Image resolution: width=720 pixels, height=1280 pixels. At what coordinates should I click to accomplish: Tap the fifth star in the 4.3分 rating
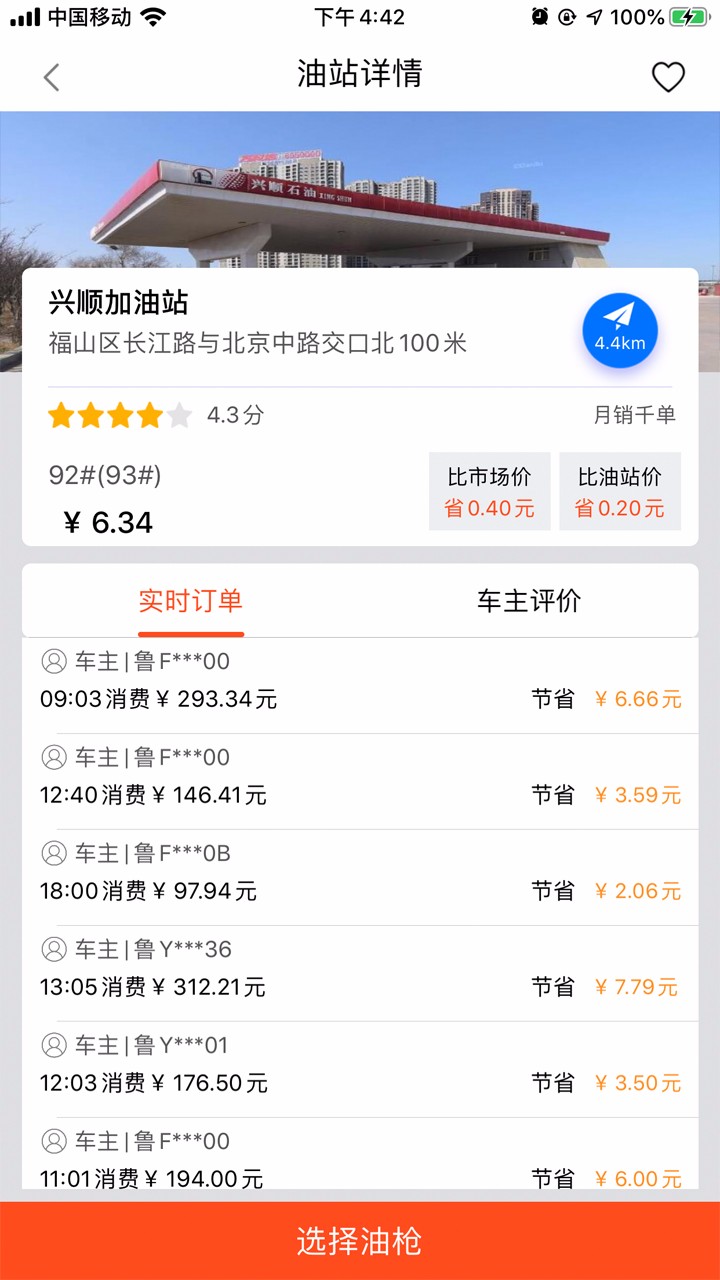pyautogui.click(x=178, y=415)
